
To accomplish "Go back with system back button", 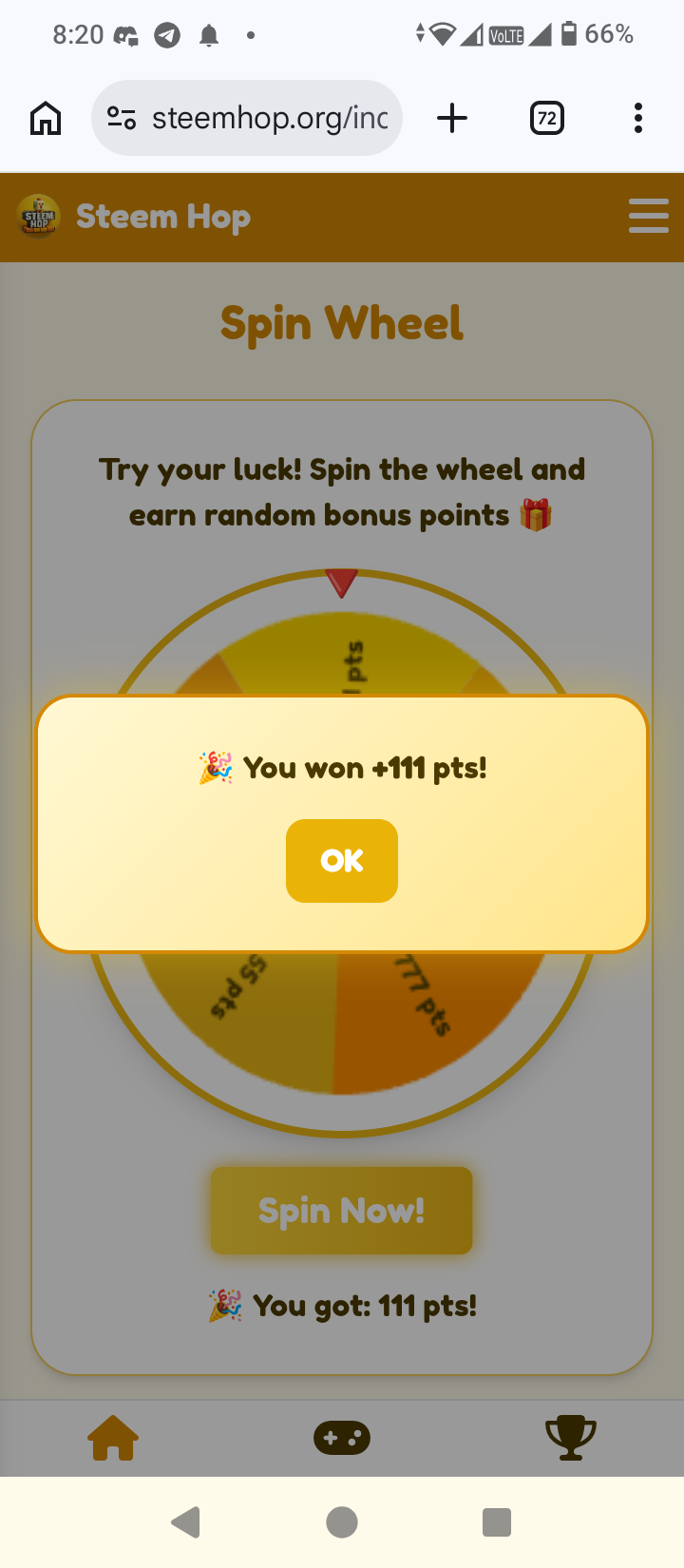I will (186, 1522).
